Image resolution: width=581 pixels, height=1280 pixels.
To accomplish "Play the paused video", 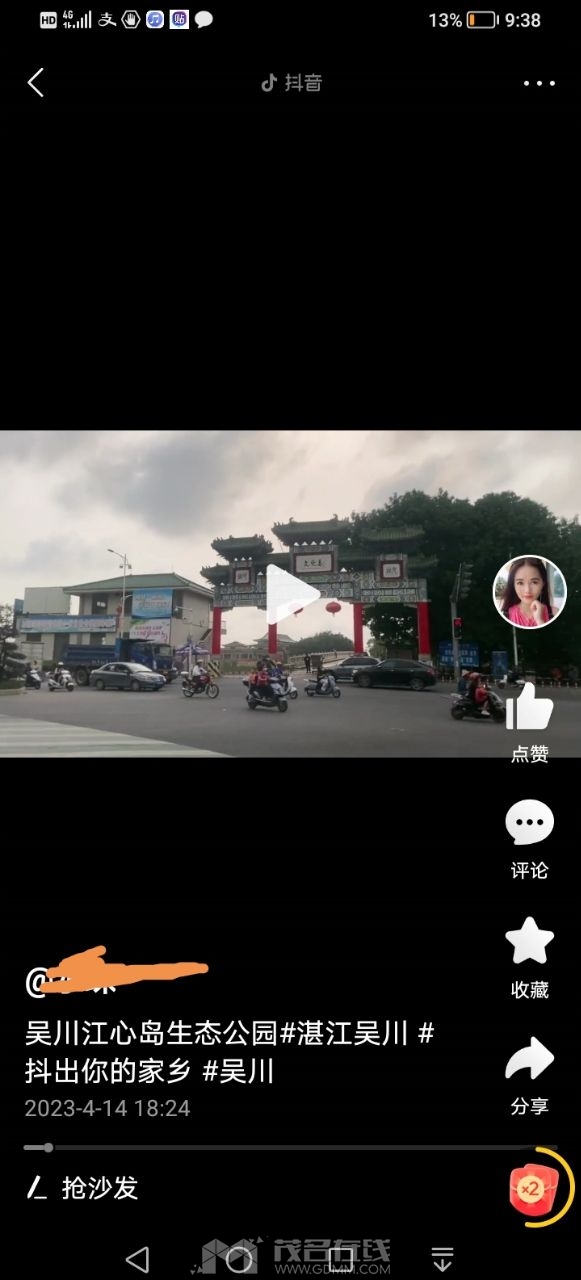I will [291, 594].
